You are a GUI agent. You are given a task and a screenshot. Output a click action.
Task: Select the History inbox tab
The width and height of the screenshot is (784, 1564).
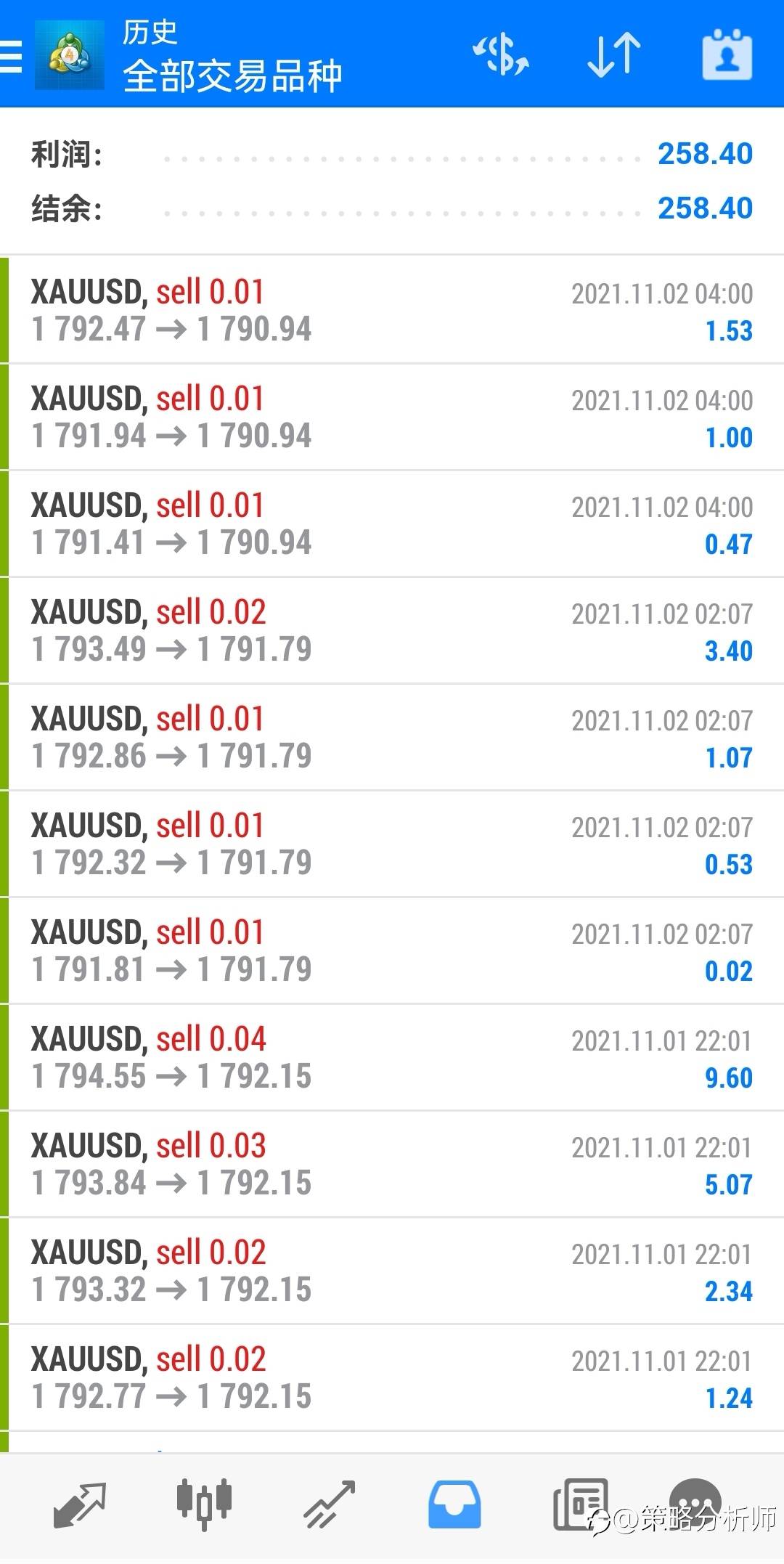point(454,1504)
